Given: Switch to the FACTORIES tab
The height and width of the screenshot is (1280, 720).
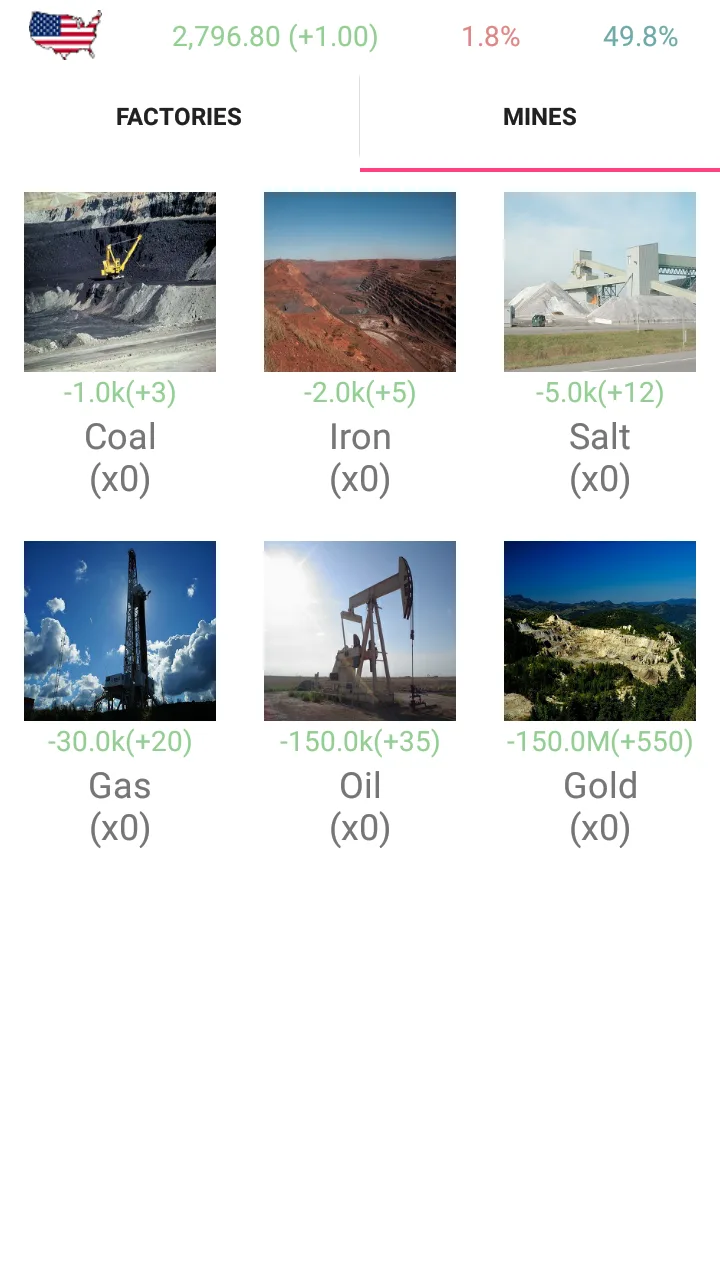Looking at the screenshot, I should [179, 117].
